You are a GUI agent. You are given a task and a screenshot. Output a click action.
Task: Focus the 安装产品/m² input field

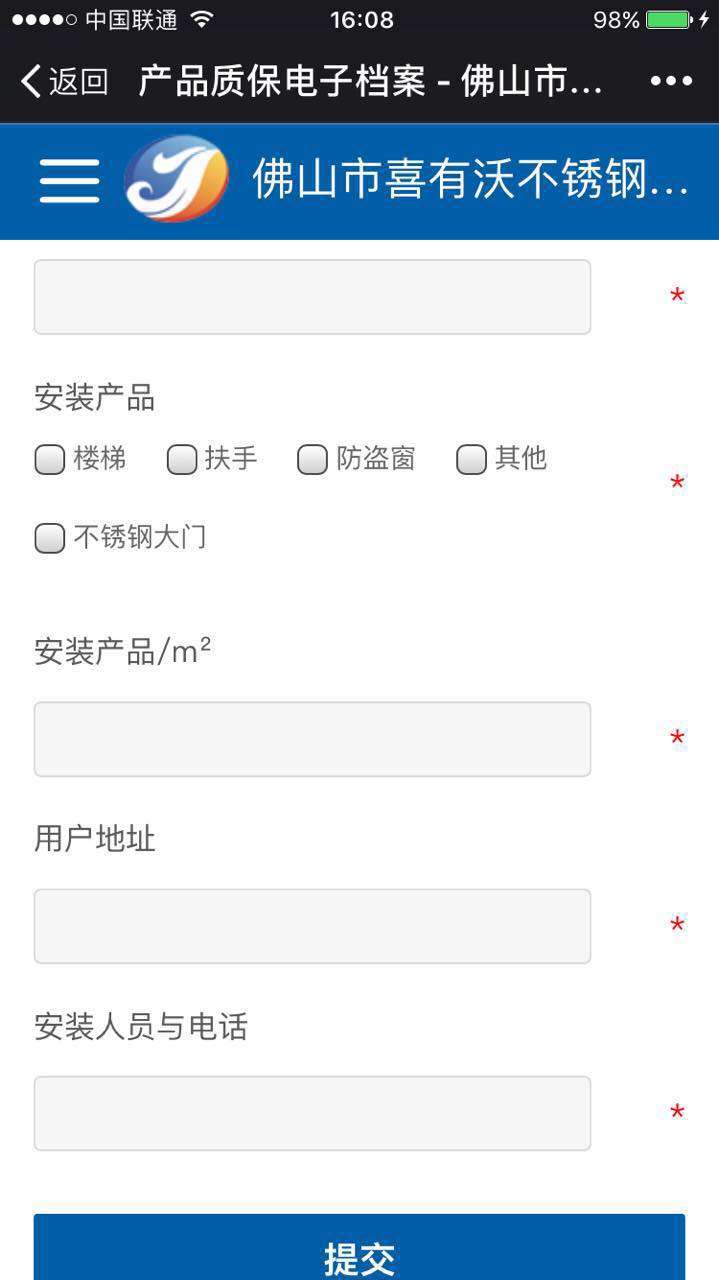tap(312, 739)
